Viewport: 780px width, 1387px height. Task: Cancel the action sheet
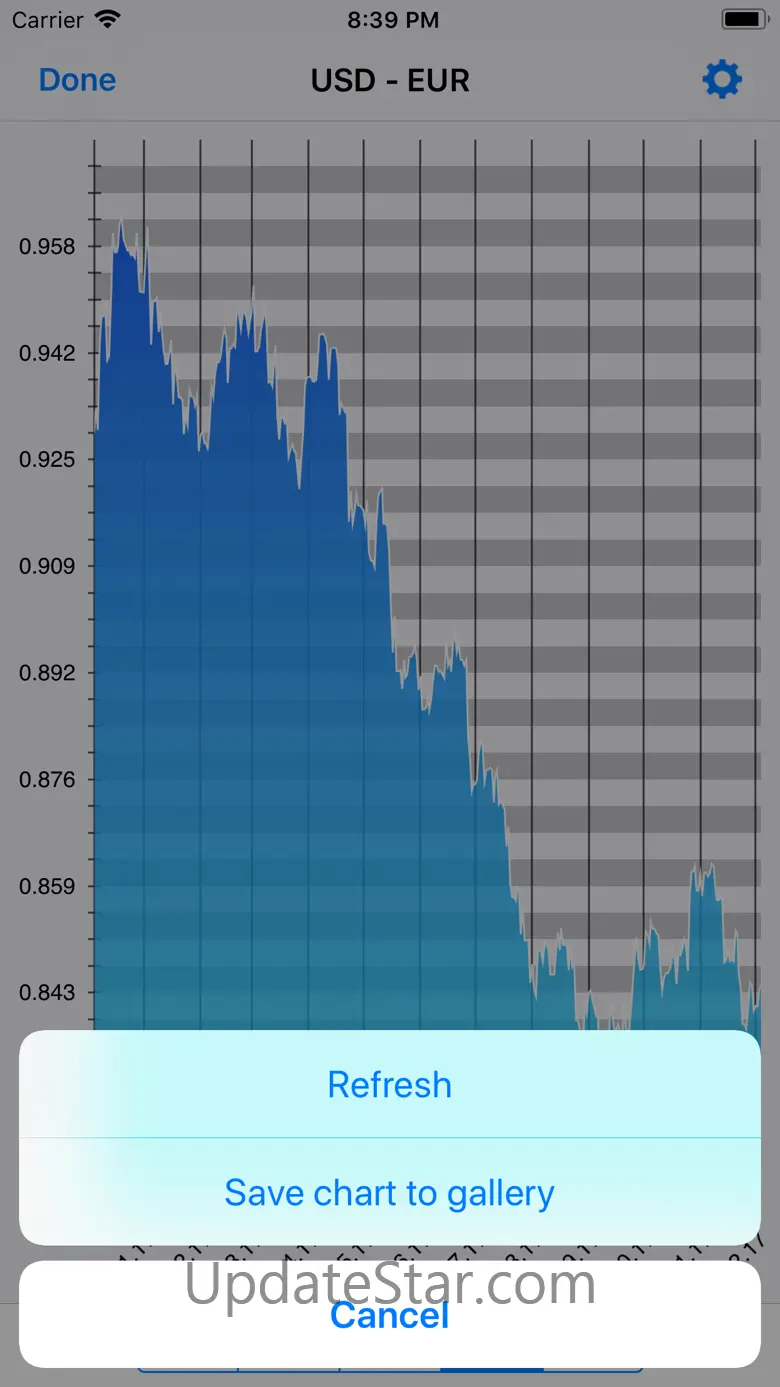click(x=390, y=1315)
